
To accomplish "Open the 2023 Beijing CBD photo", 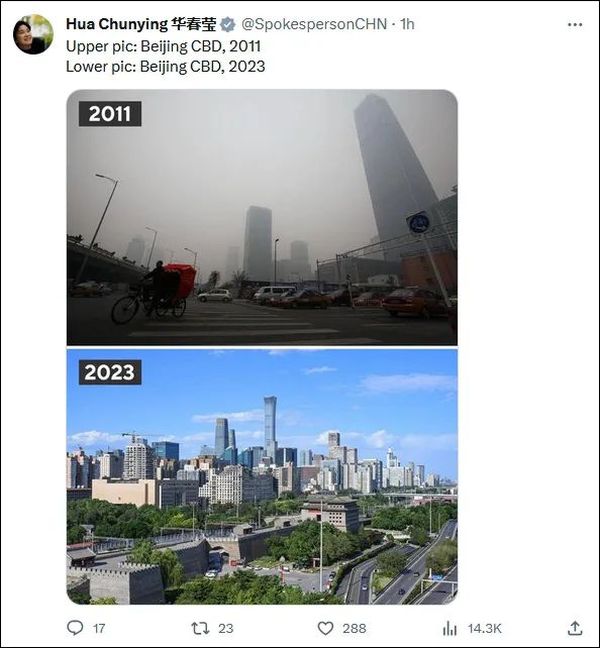I will tap(262, 477).
